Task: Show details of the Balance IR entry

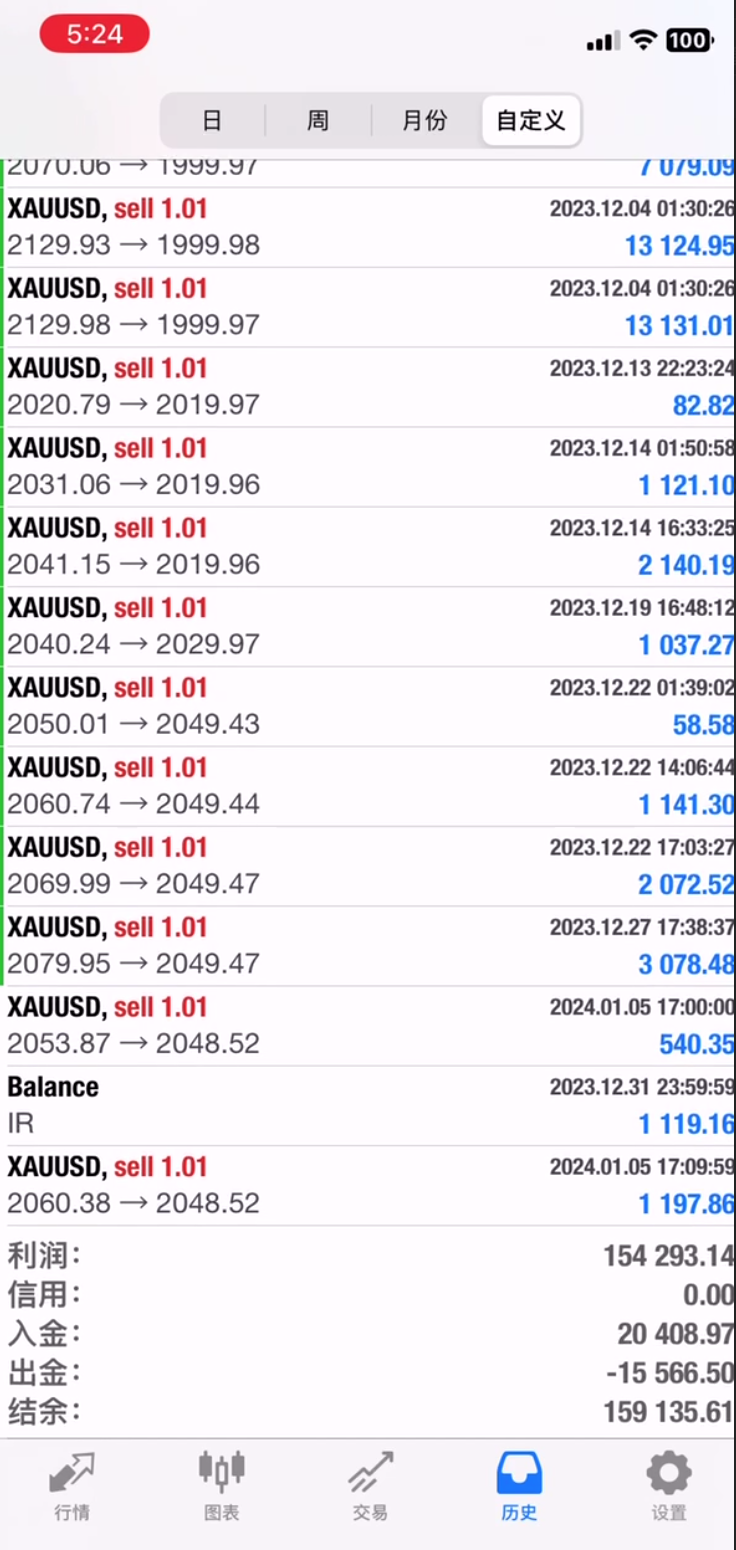Action: (368, 1106)
